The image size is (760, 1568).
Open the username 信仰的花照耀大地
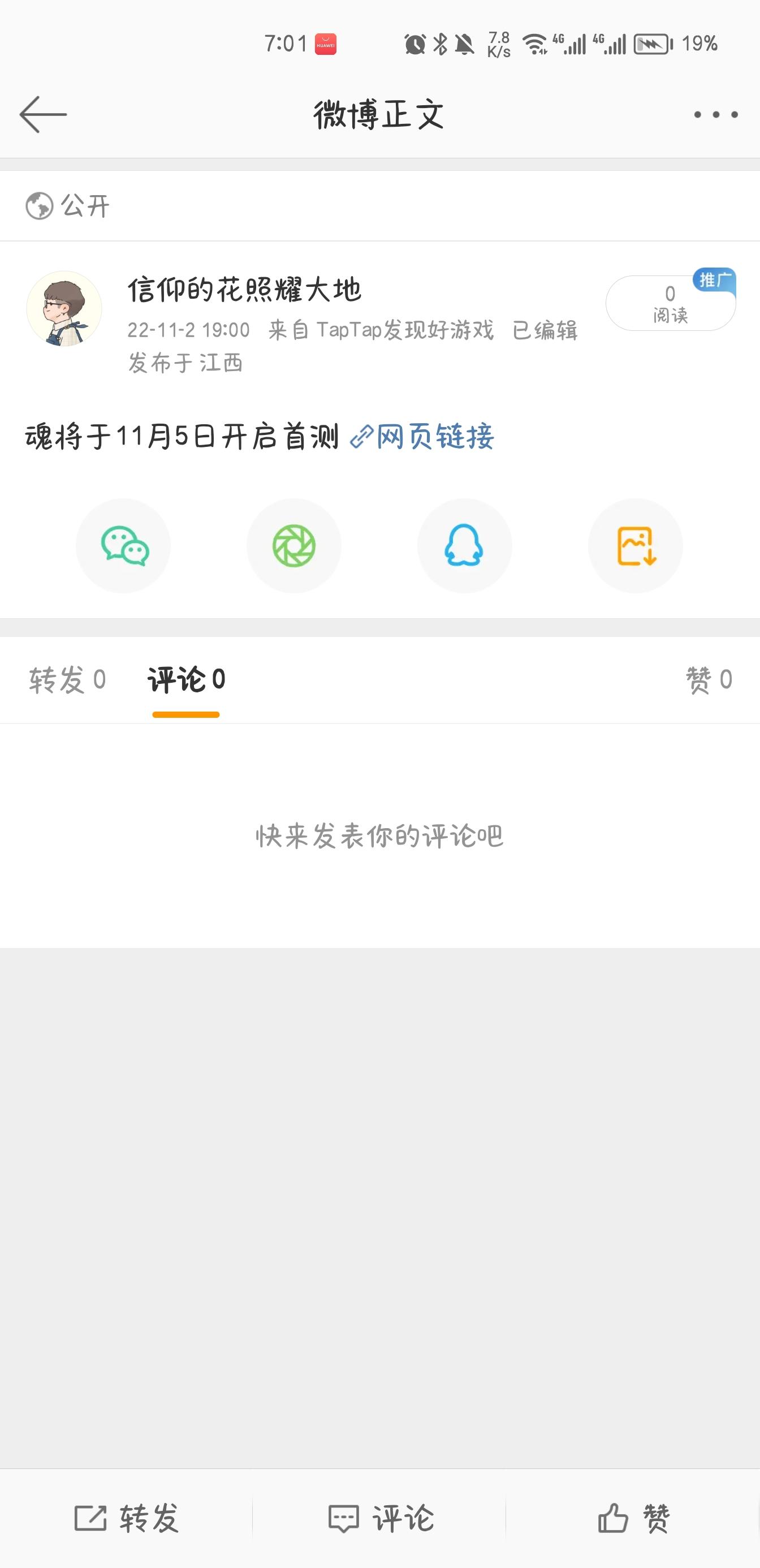coord(245,289)
